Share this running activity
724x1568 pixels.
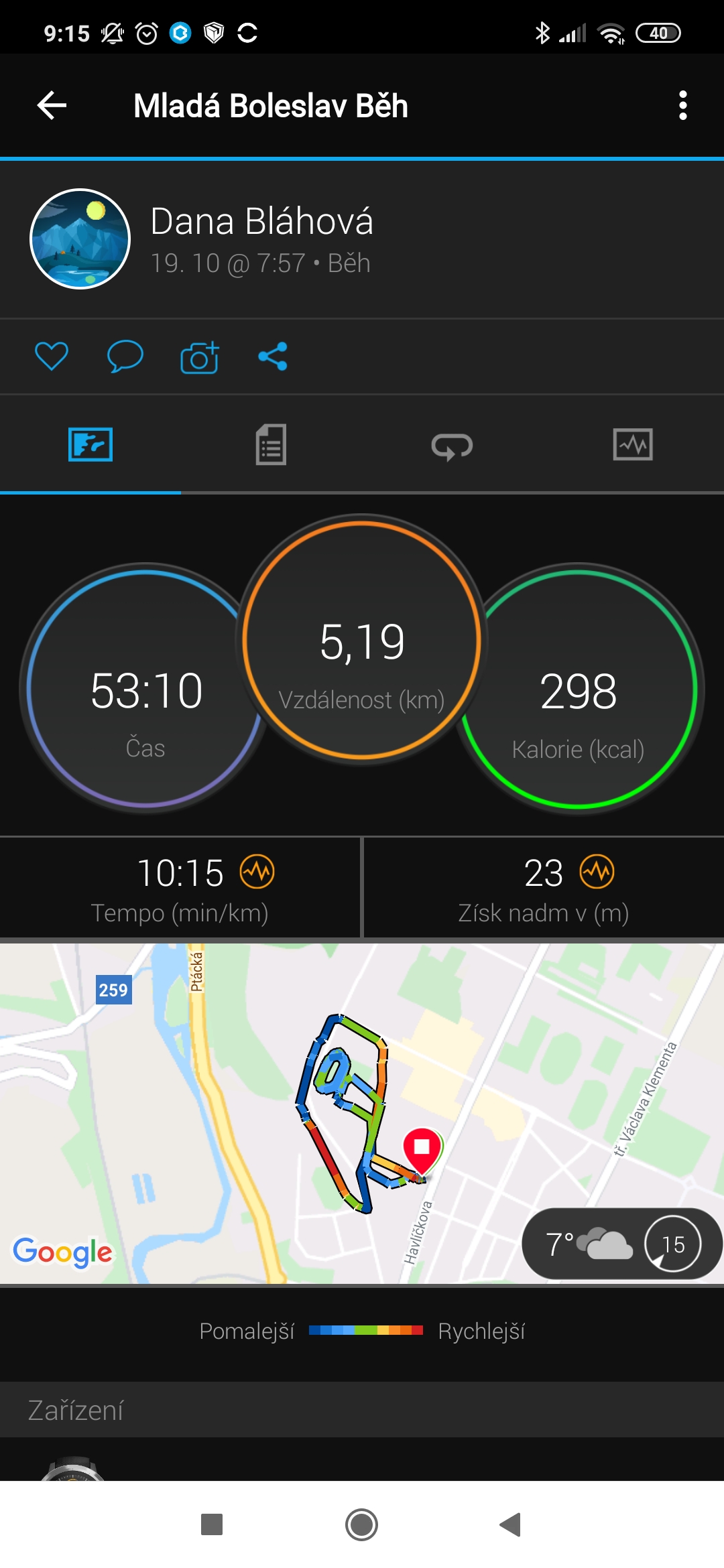(273, 356)
